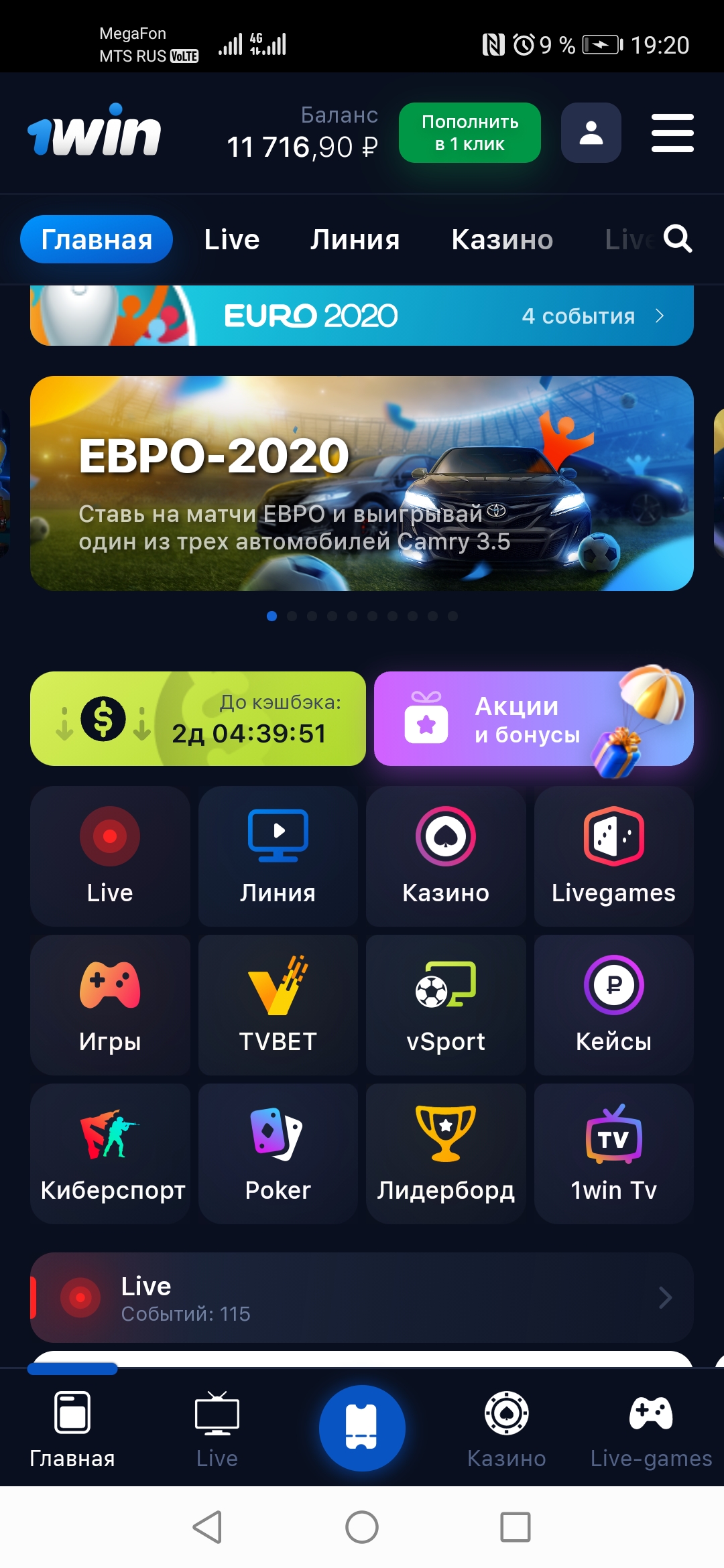Switch to the Линия top tab

coord(355,239)
